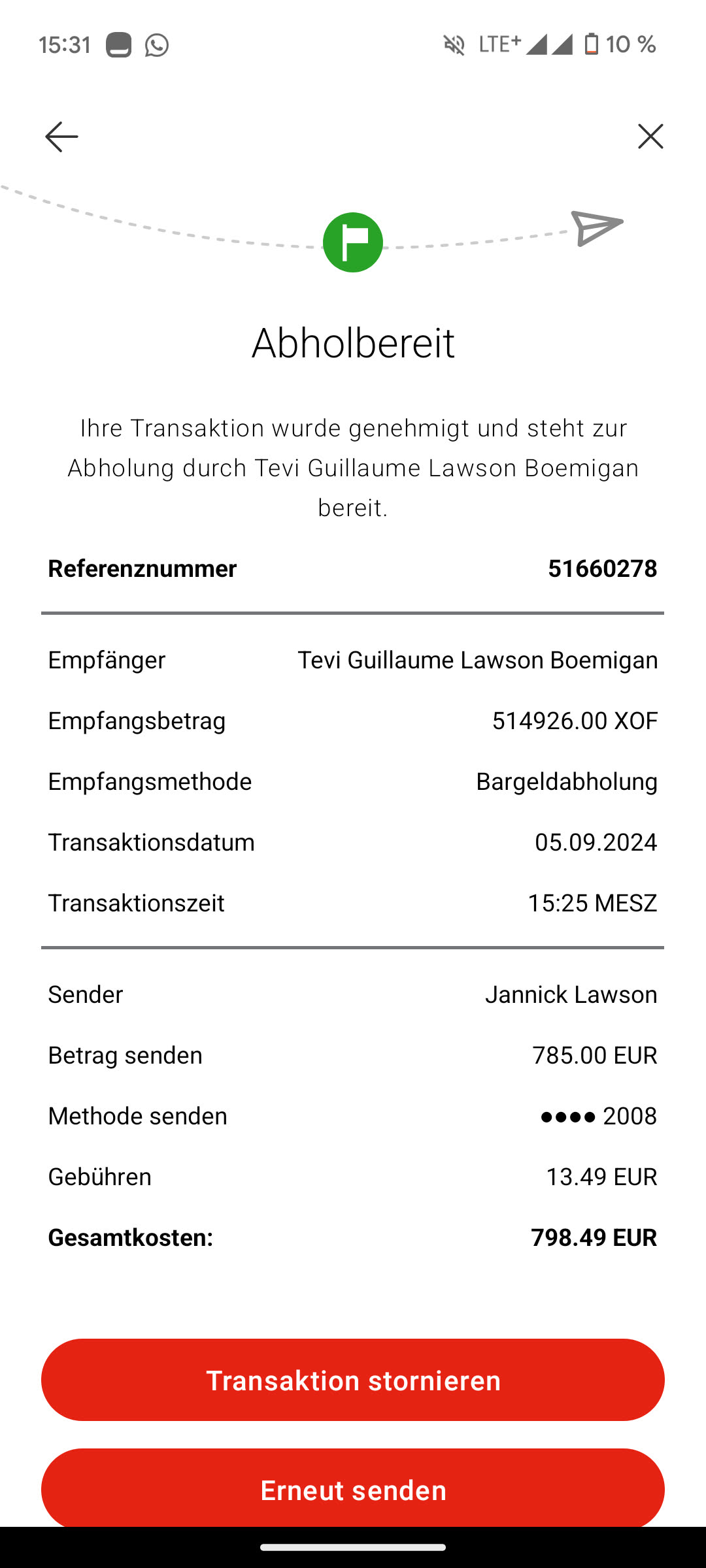This screenshot has width=706, height=1568.
Task: Select Erneut senden to resend money
Action: coord(353,1490)
